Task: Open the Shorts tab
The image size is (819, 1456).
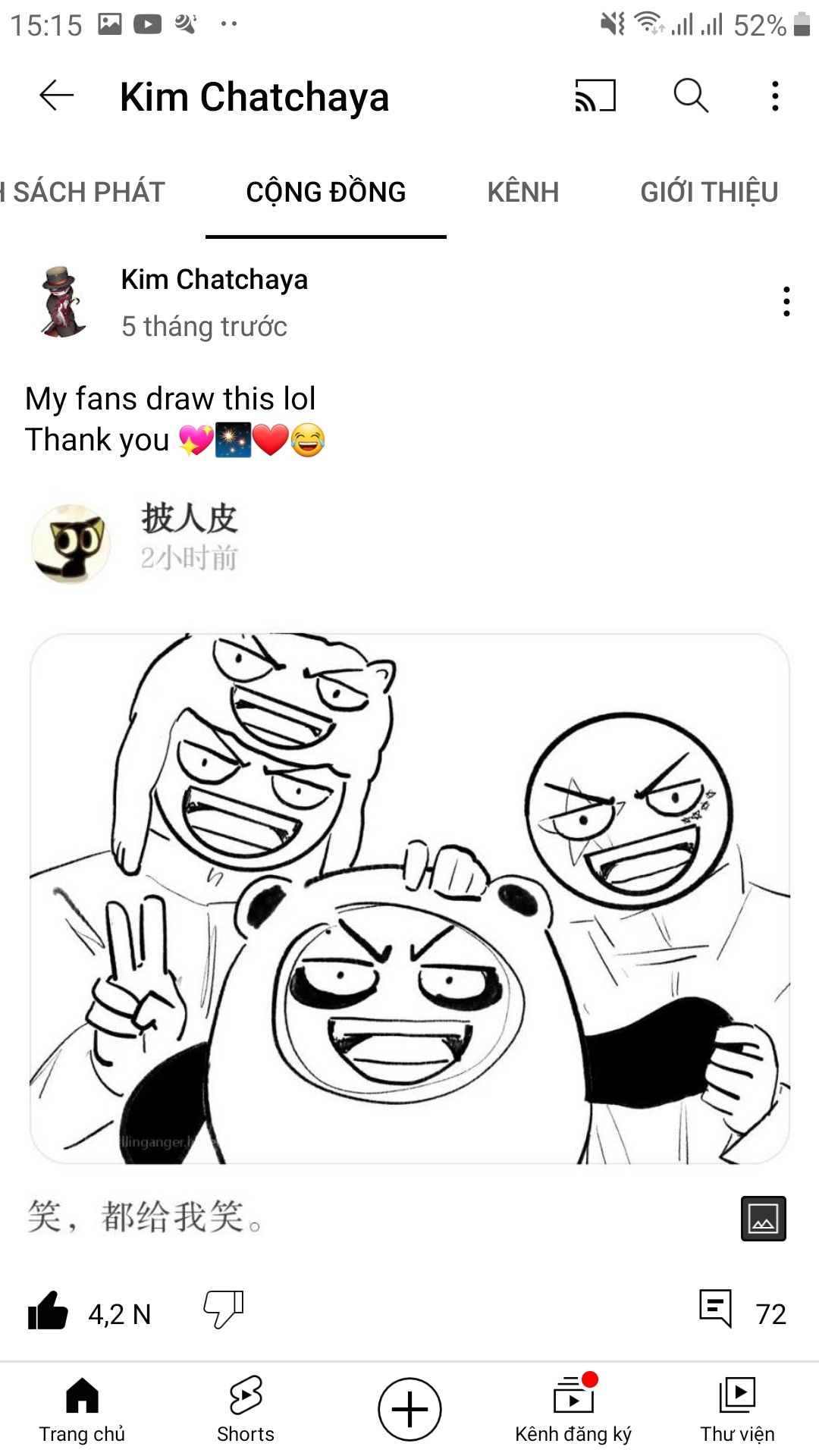Action: click(246, 1410)
